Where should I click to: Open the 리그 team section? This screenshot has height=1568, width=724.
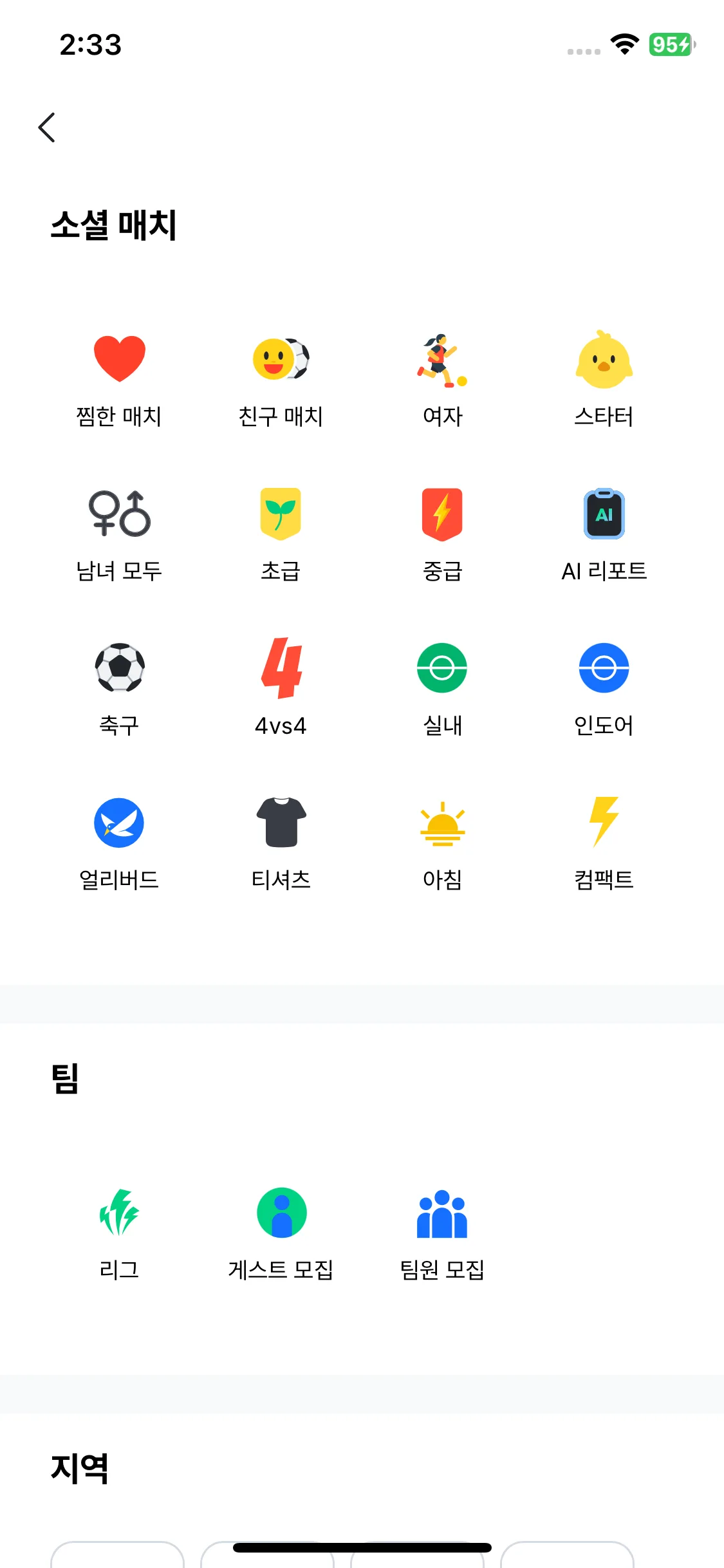point(119,1233)
